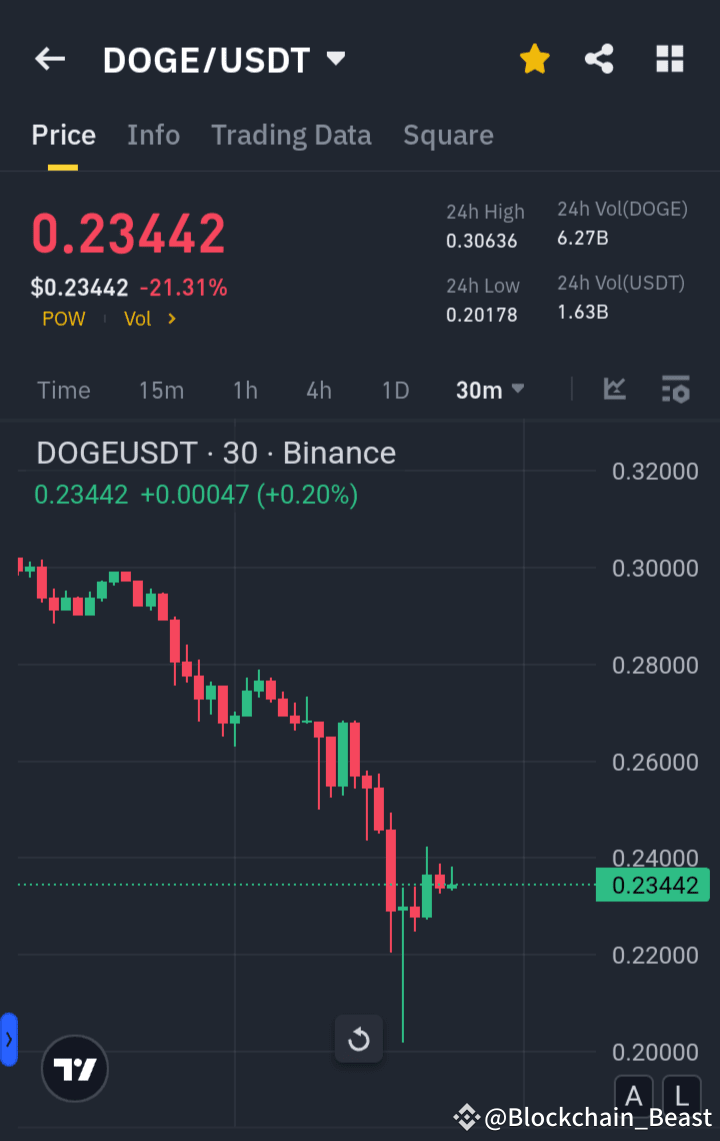Screen dimensions: 720x1141
Task: Open the technical indicators icon
Action: [x=614, y=390]
